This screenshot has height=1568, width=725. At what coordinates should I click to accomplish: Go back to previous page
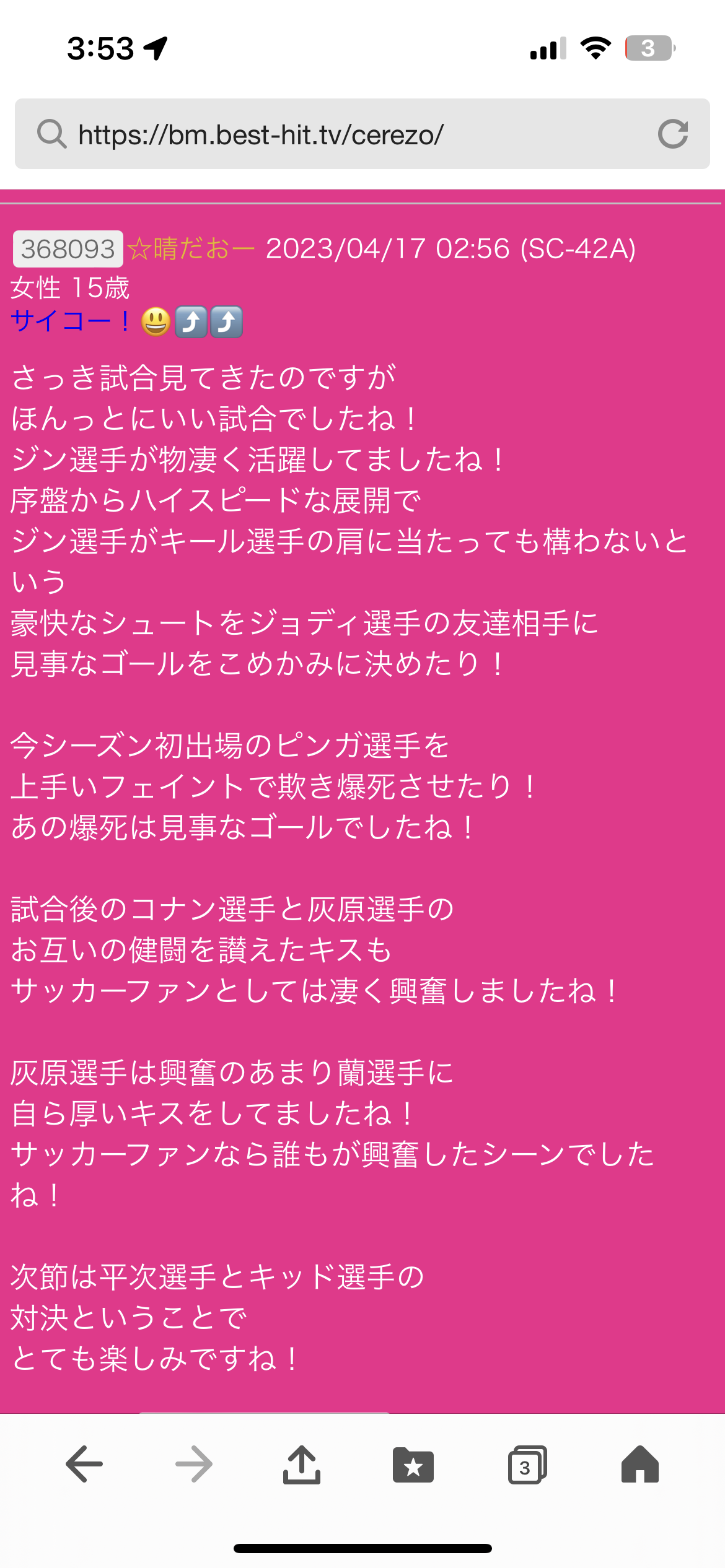click(x=84, y=1464)
